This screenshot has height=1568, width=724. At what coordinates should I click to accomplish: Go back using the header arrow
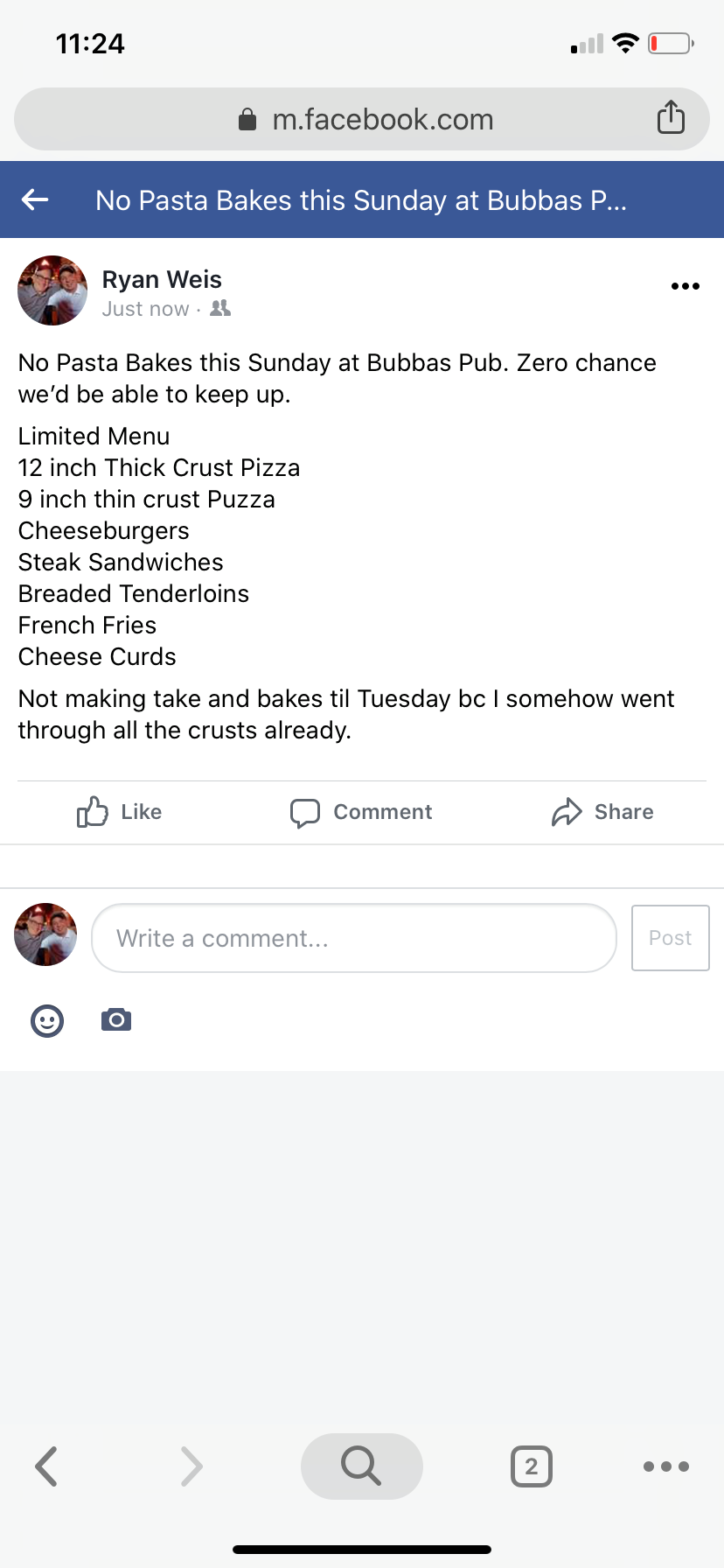[x=35, y=200]
